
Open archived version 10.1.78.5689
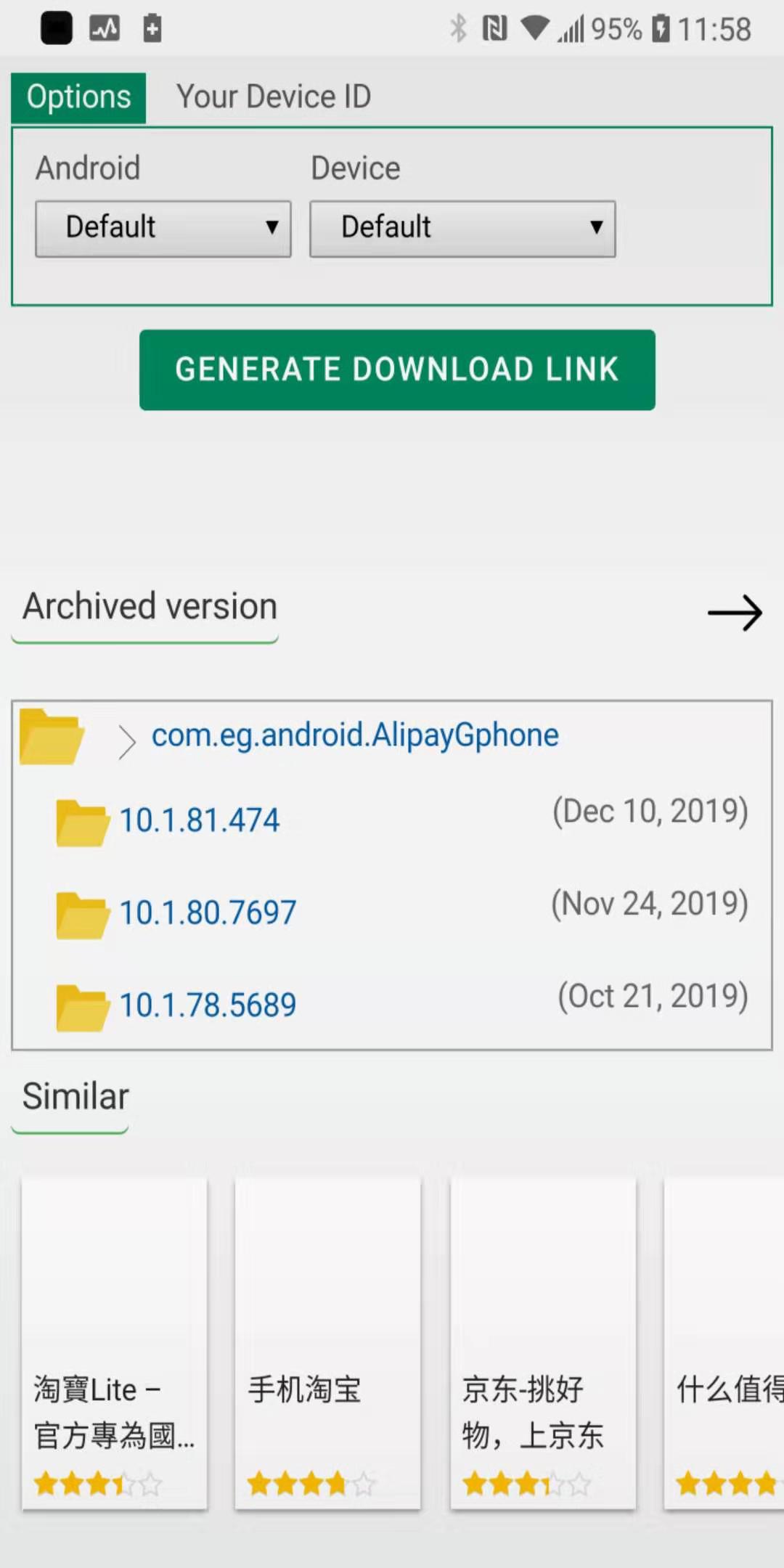click(x=208, y=1005)
